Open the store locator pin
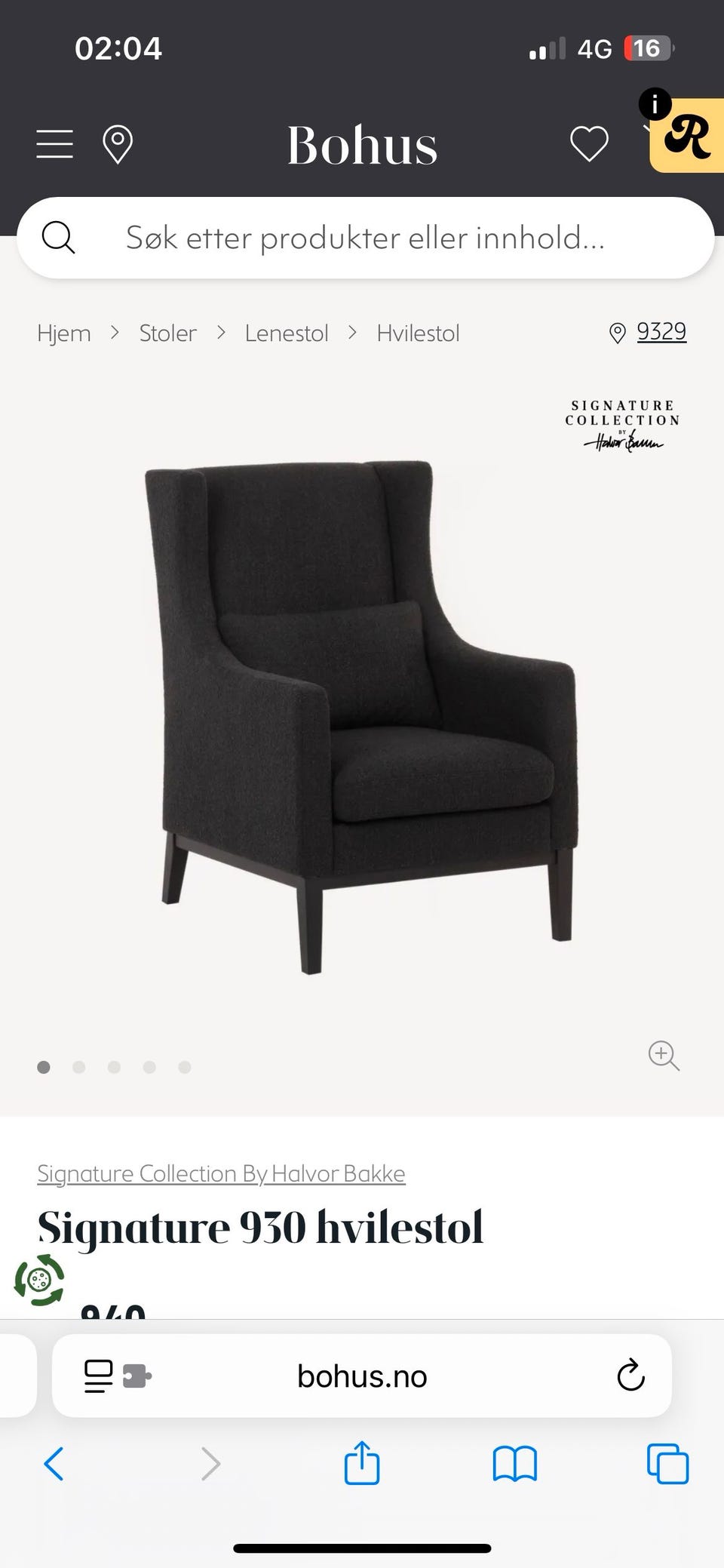 click(117, 144)
